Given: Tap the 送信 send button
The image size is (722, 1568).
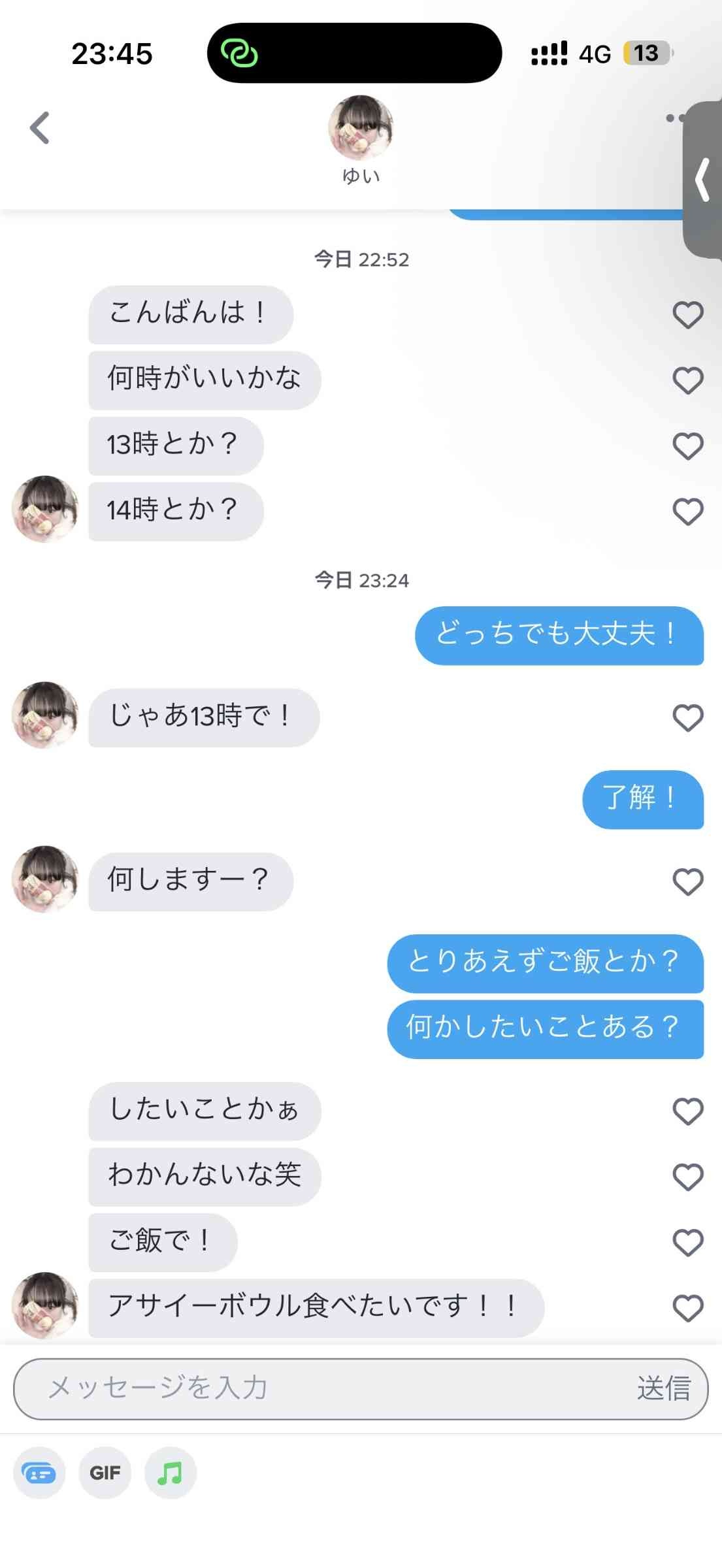Looking at the screenshot, I should pyautogui.click(x=663, y=1388).
